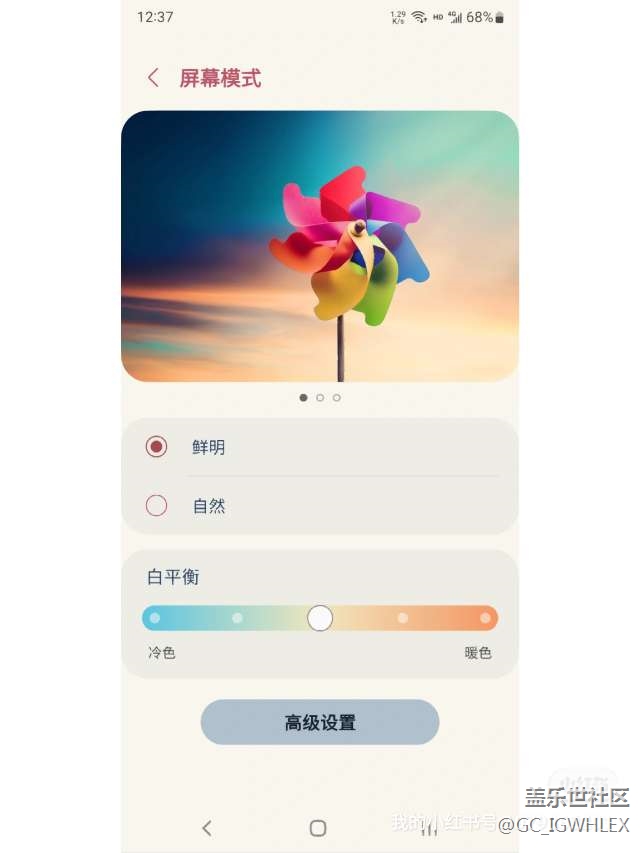The height and width of the screenshot is (853, 640).
Task: Tap the system home button
Action: [318, 828]
